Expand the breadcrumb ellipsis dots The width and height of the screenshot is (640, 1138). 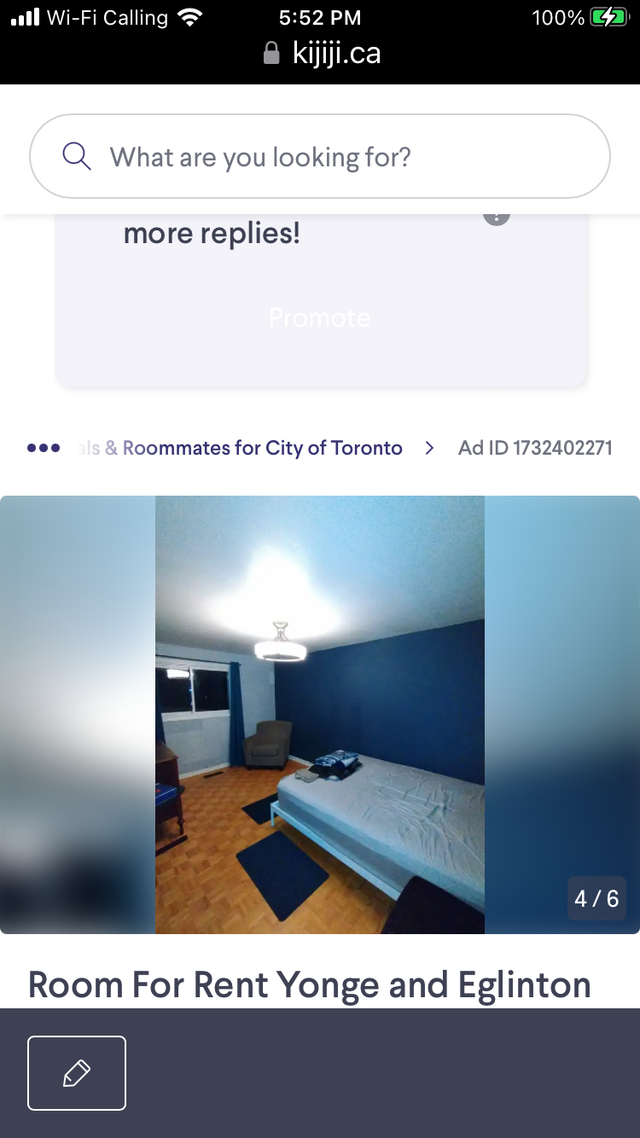43,448
